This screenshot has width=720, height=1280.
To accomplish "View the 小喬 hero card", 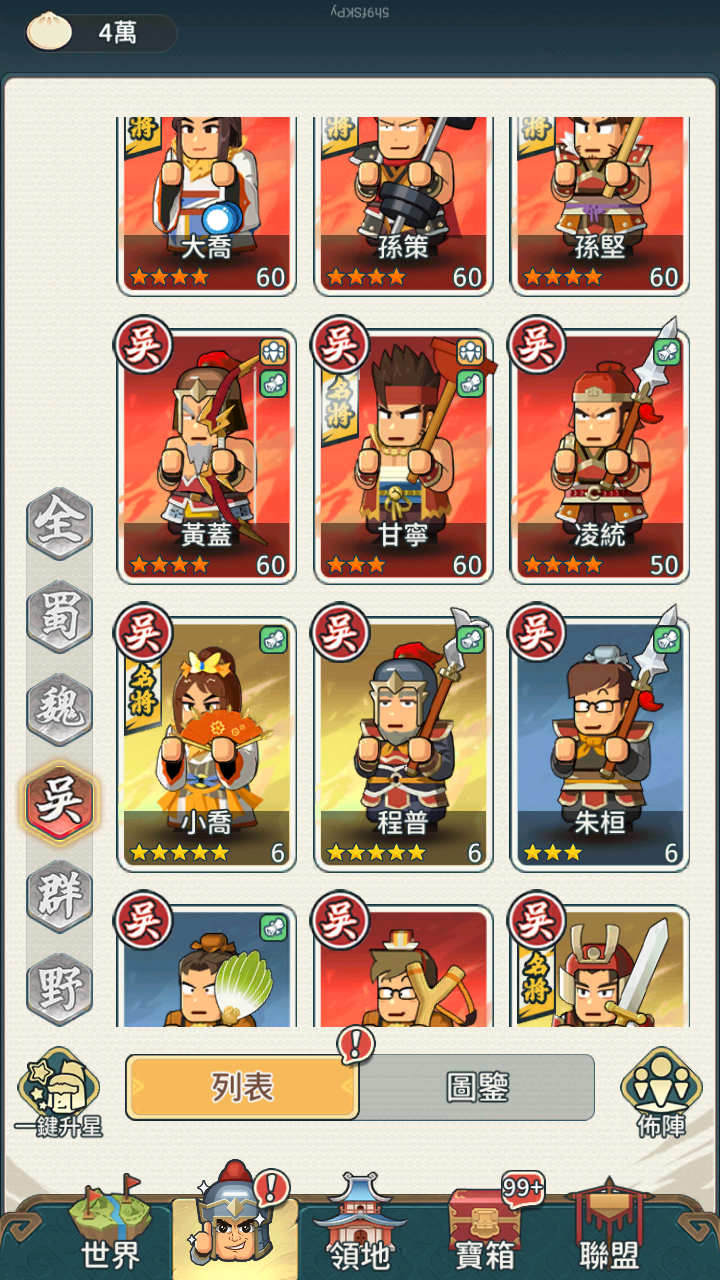I will coord(206,742).
